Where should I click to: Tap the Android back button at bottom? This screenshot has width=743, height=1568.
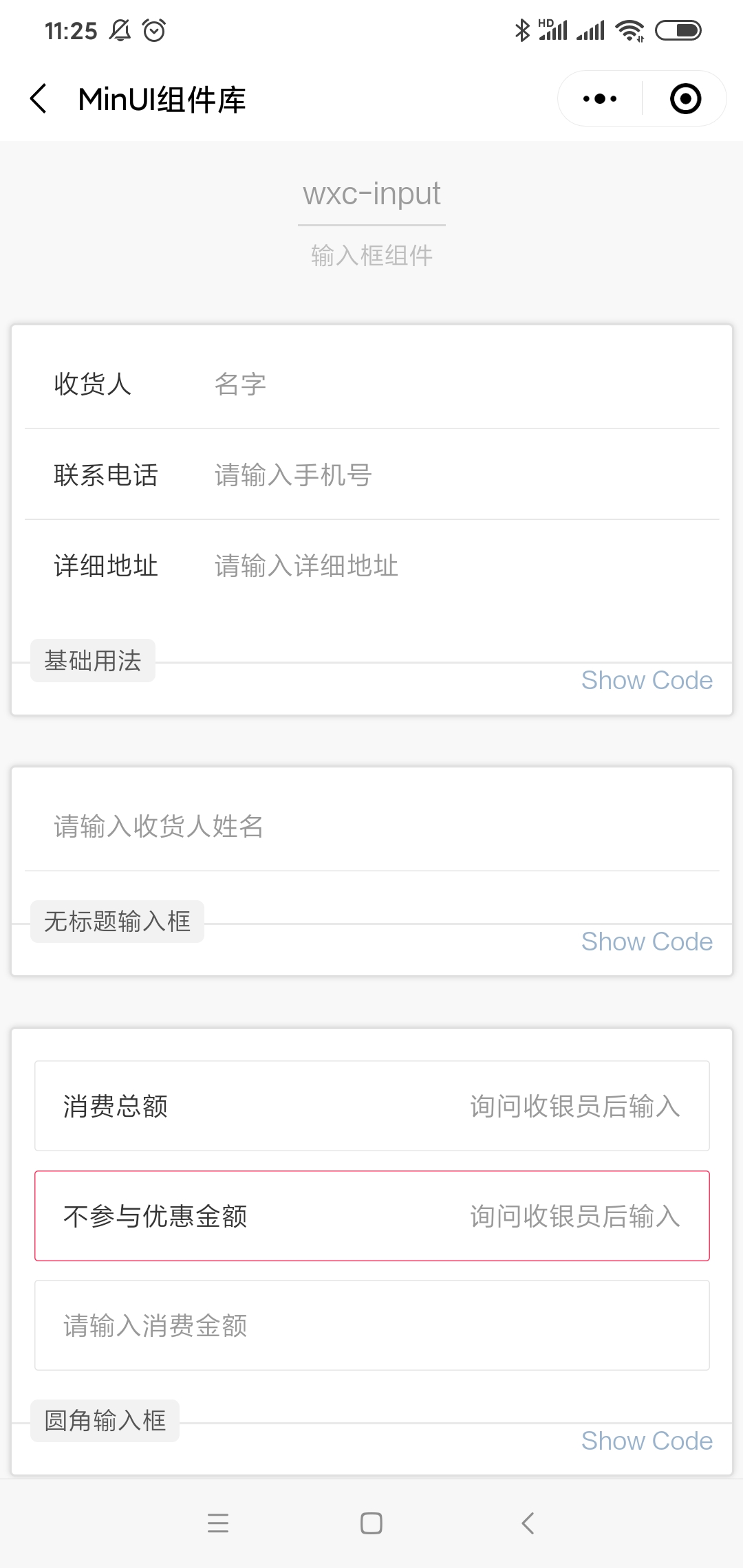click(527, 1523)
